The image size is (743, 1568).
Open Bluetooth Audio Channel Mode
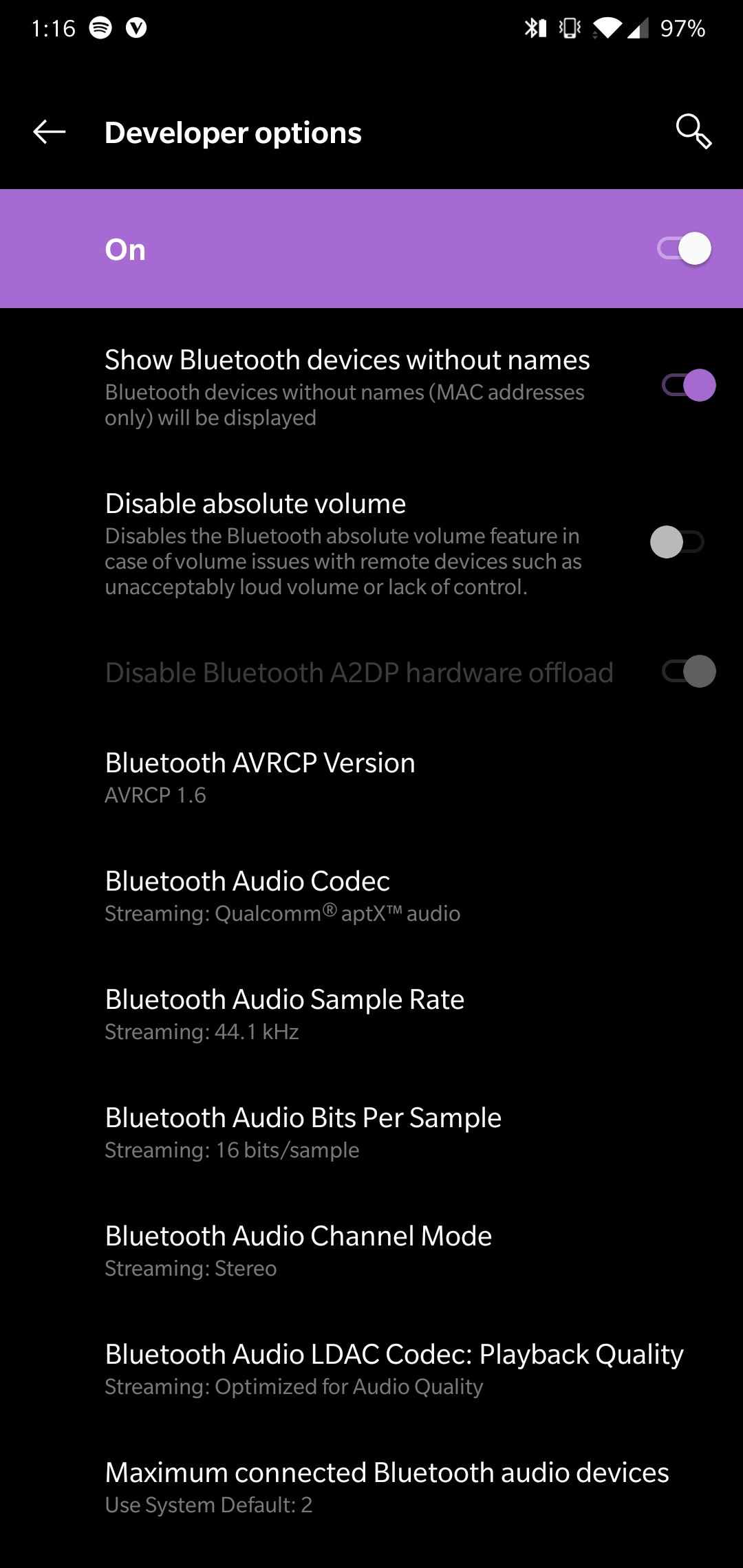pyautogui.click(x=298, y=1250)
